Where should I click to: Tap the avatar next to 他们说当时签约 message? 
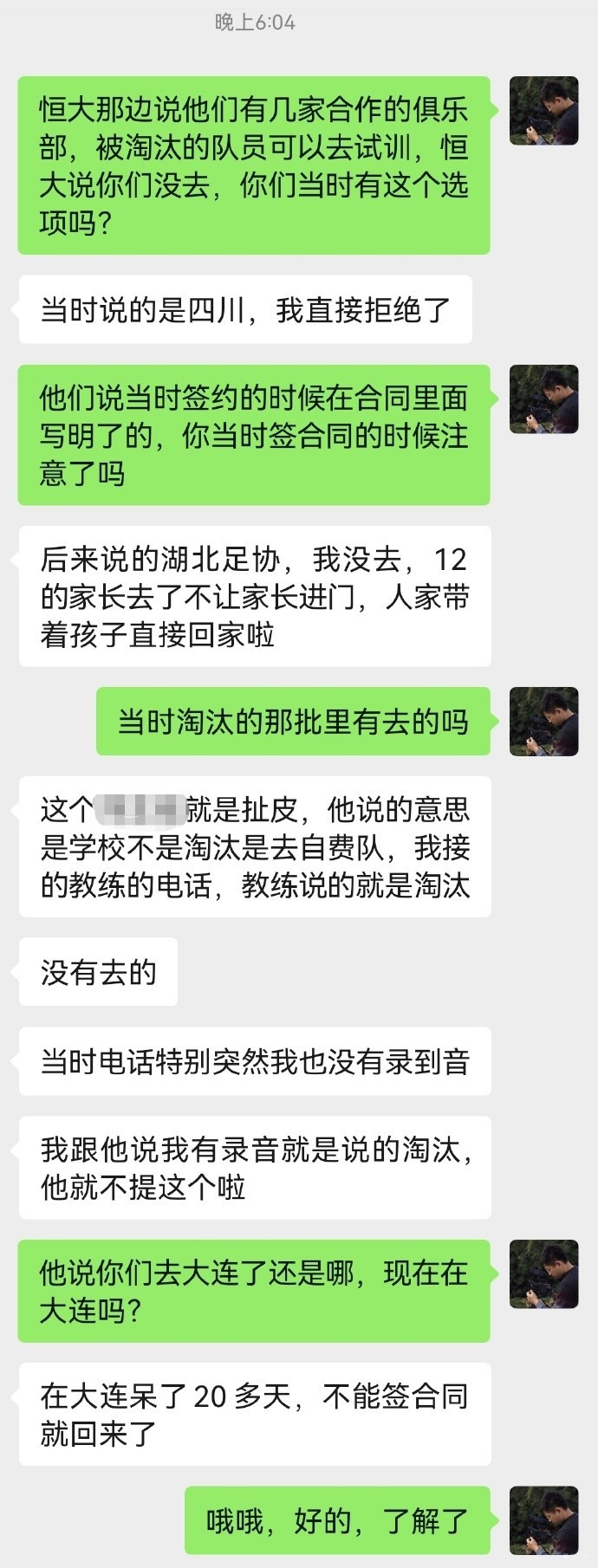pos(543,399)
